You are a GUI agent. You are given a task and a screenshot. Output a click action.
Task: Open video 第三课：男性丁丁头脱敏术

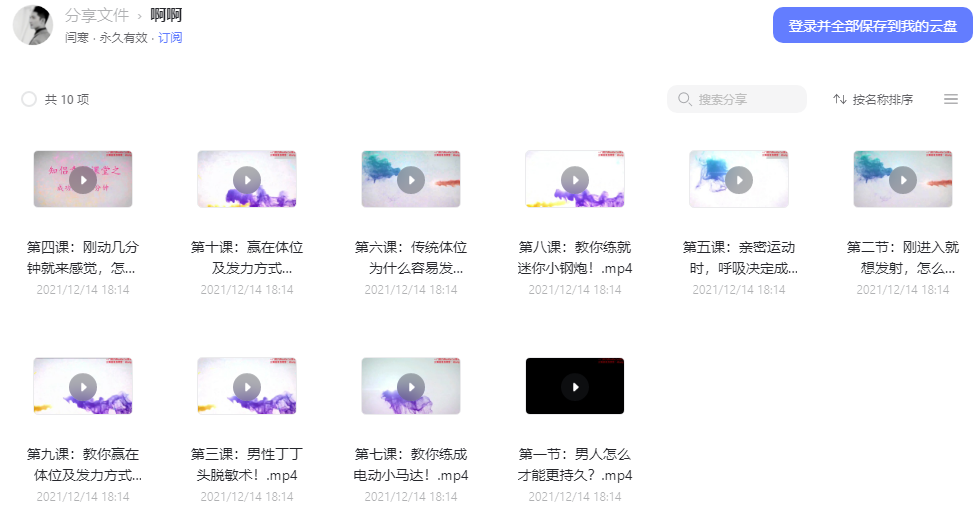[247, 386]
